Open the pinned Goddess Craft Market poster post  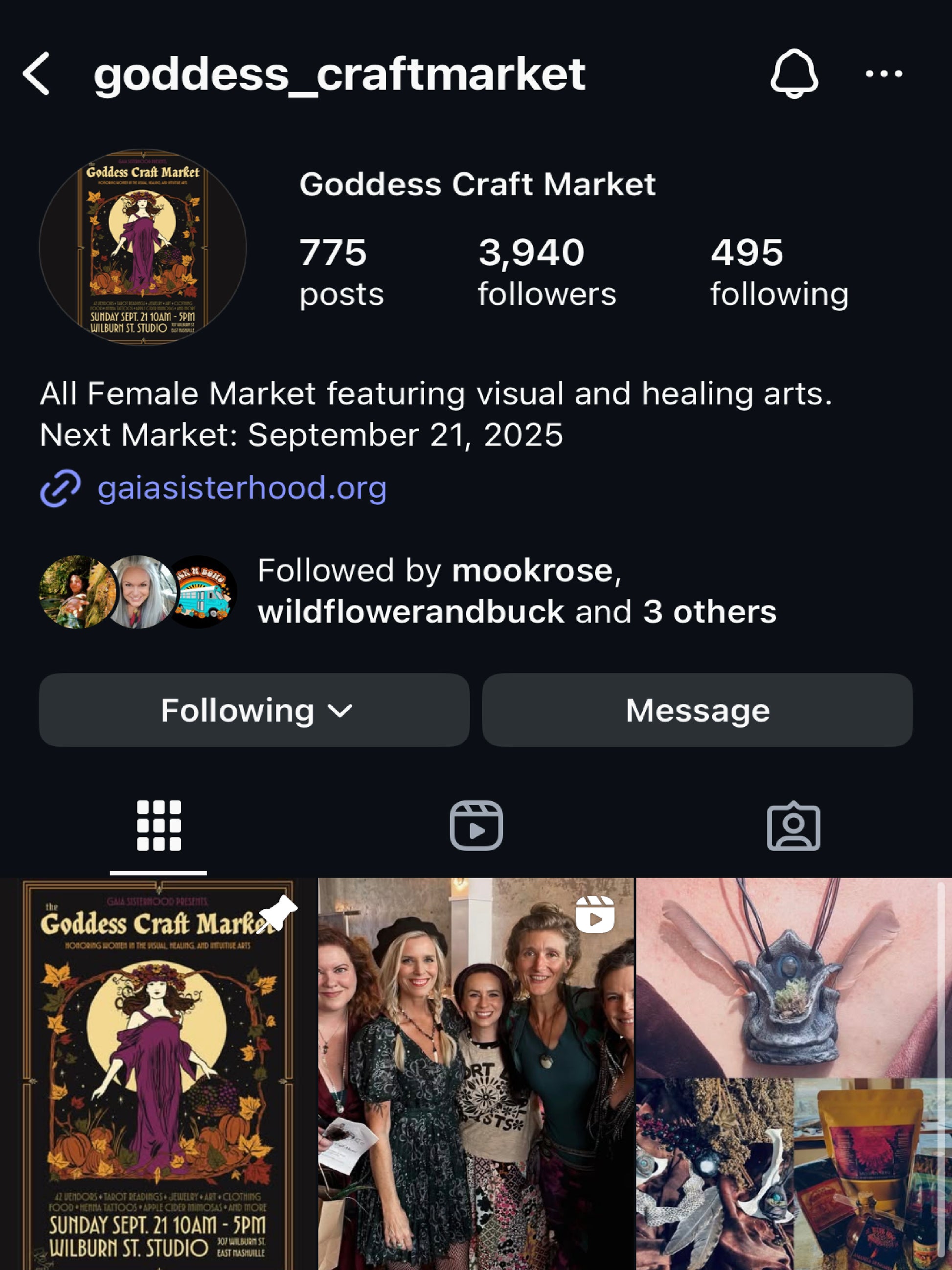[x=159, y=1074]
